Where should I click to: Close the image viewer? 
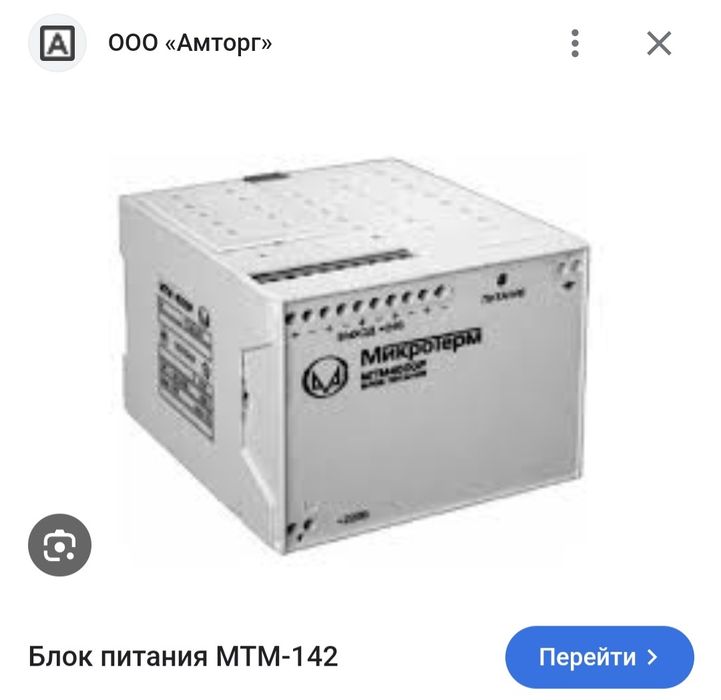(658, 43)
